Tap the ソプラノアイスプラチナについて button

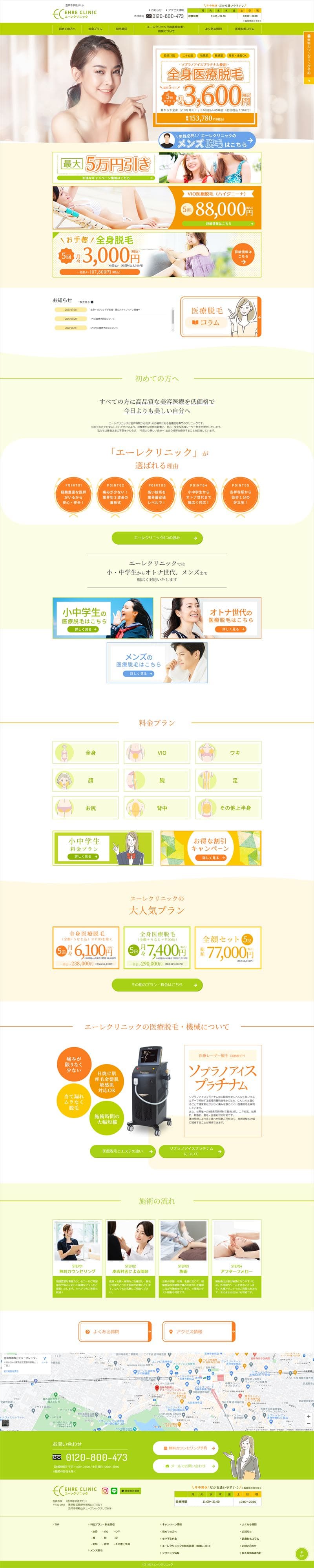click(191, 1151)
